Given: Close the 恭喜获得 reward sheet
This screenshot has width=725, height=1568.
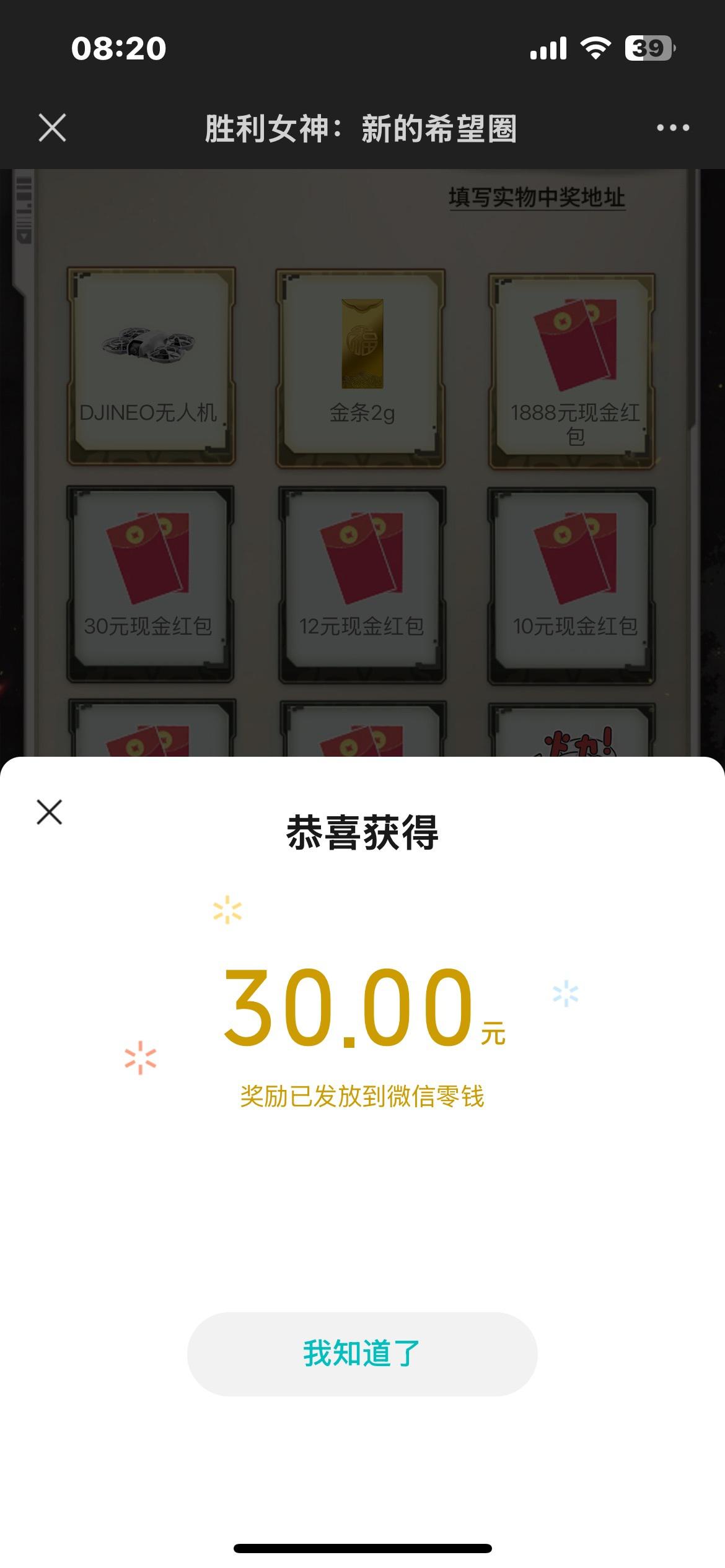Looking at the screenshot, I should coord(50,812).
